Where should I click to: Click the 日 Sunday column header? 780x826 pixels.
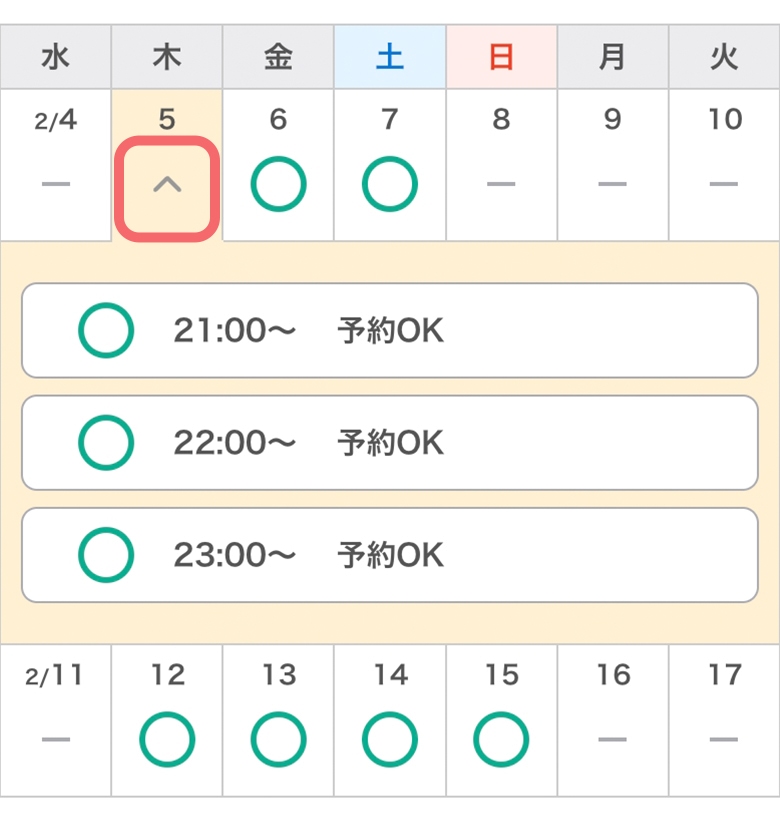tap(501, 57)
